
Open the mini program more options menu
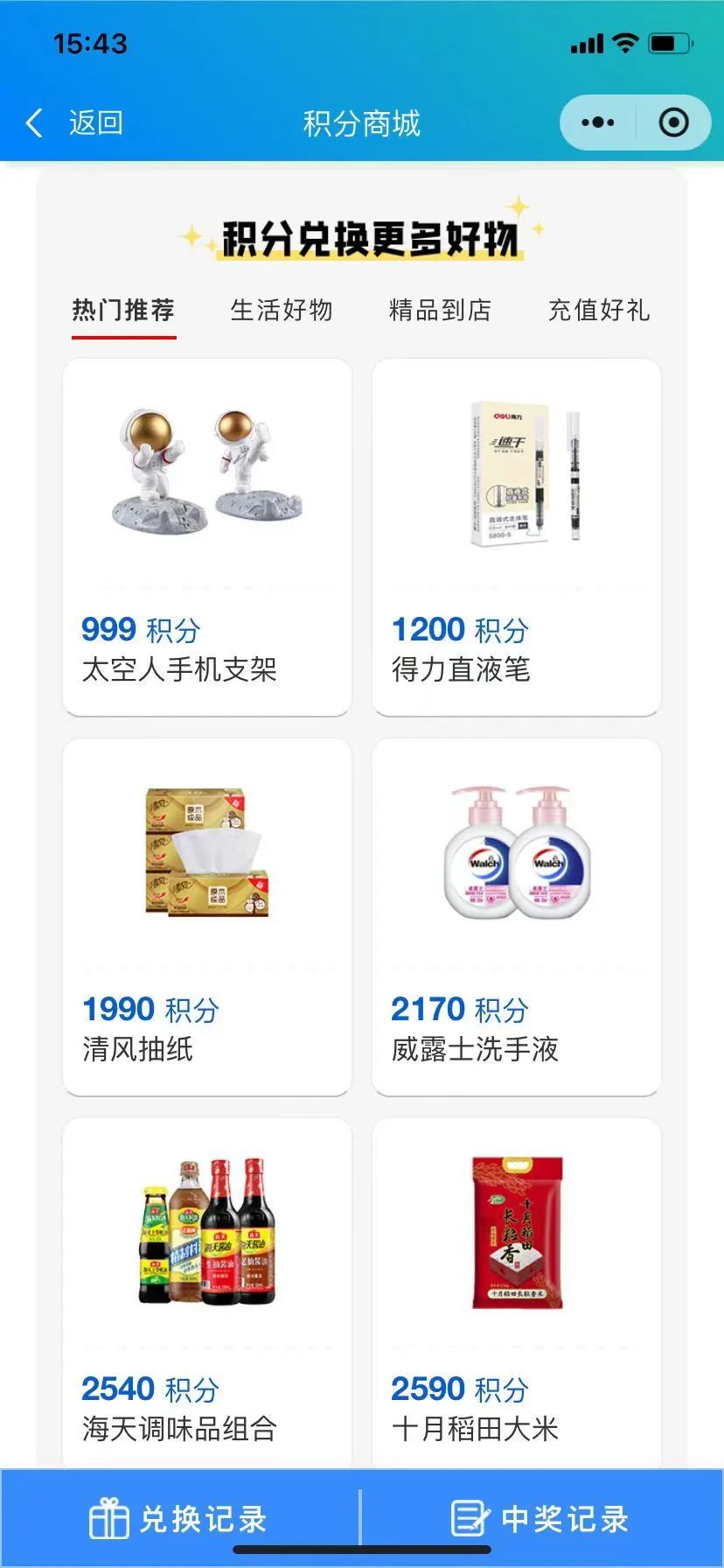[598, 123]
